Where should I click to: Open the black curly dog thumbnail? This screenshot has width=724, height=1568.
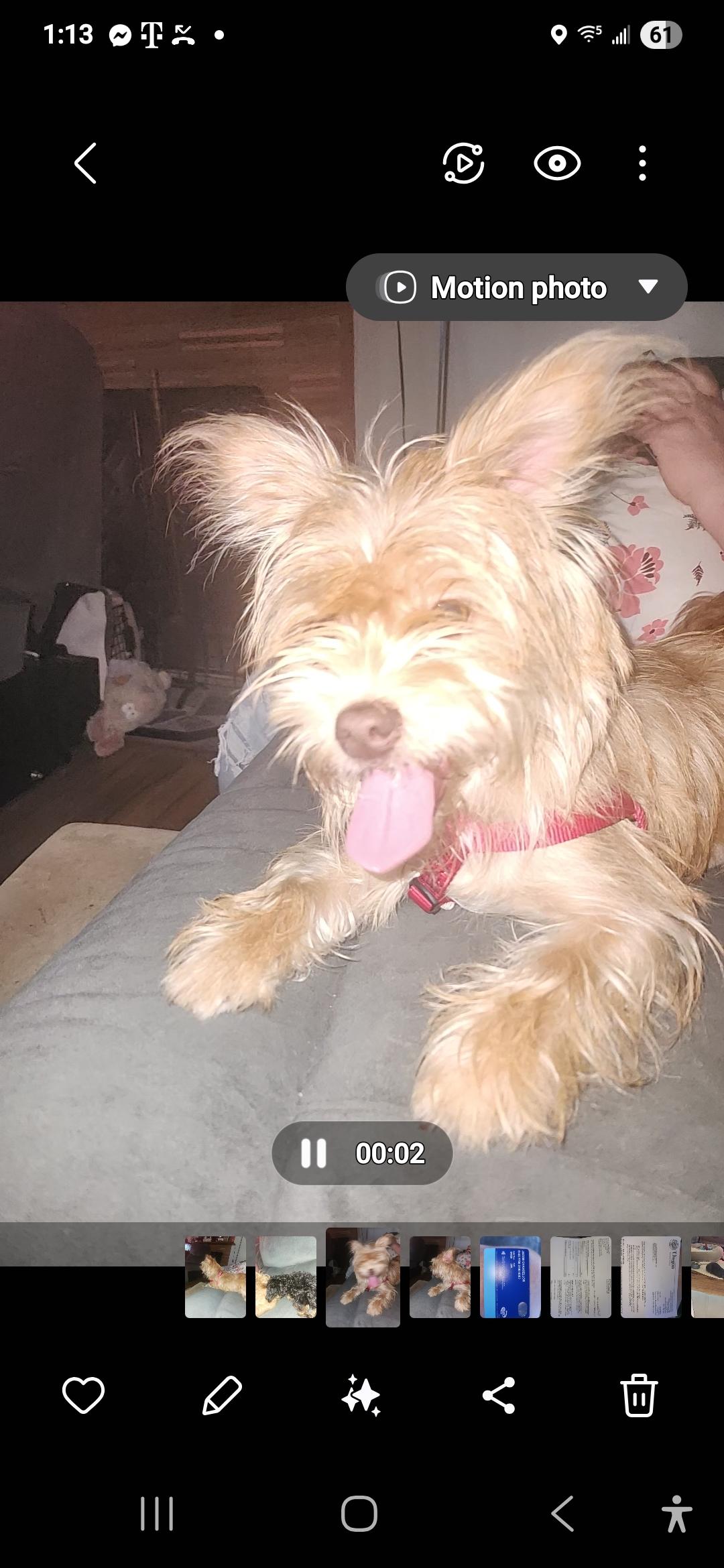click(x=286, y=1277)
